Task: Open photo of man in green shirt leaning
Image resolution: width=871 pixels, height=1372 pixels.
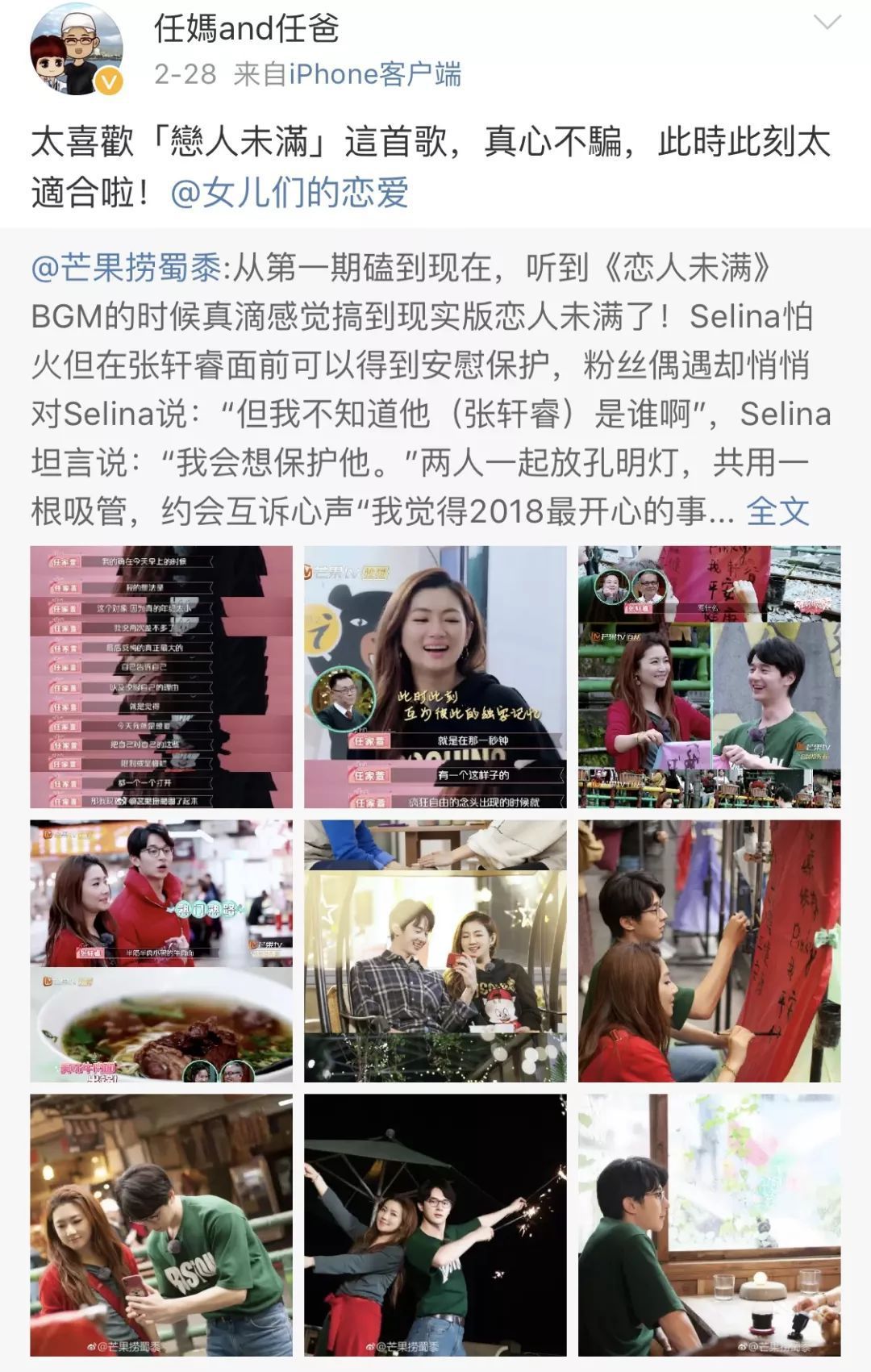Action: [x=161, y=1224]
